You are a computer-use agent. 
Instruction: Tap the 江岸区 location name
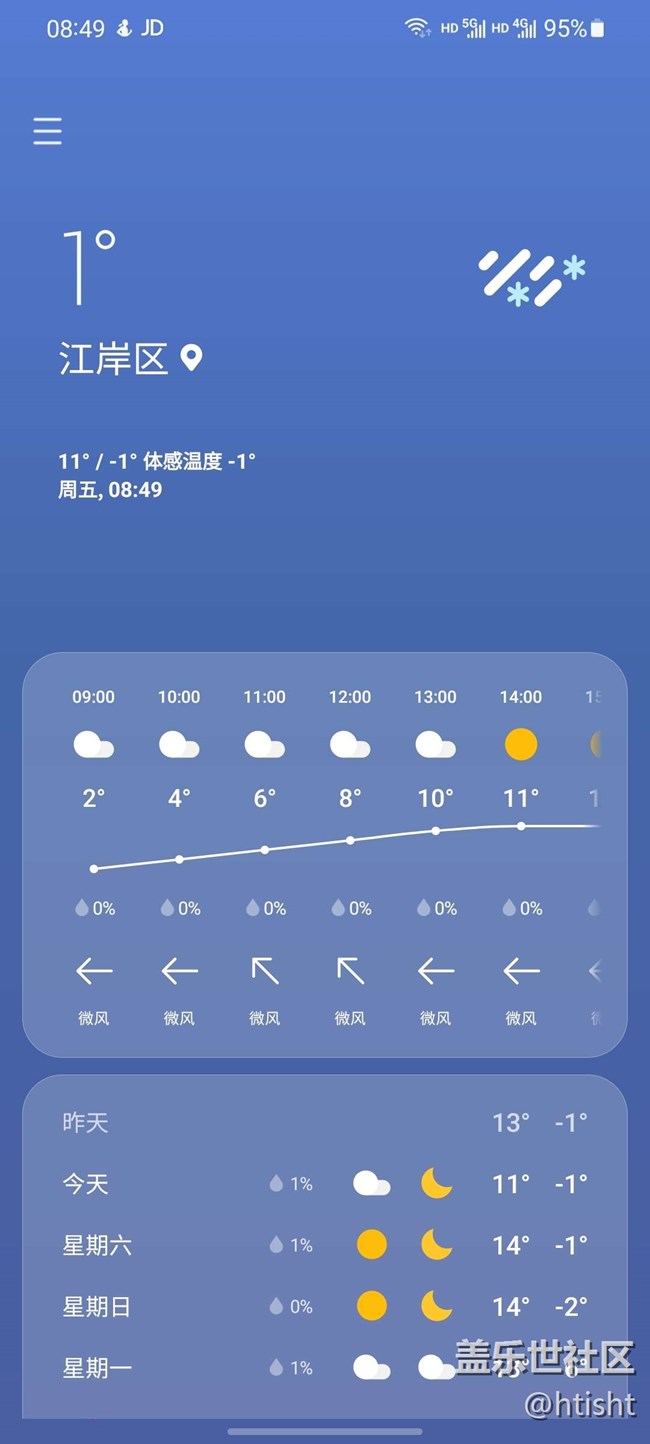(113, 358)
